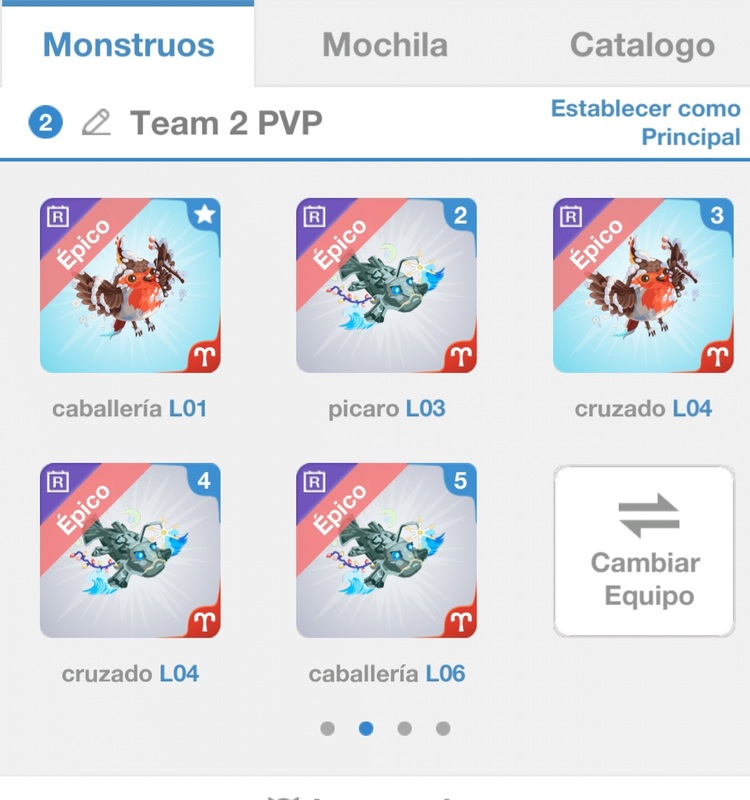Open the Catalogo tab

point(642,45)
